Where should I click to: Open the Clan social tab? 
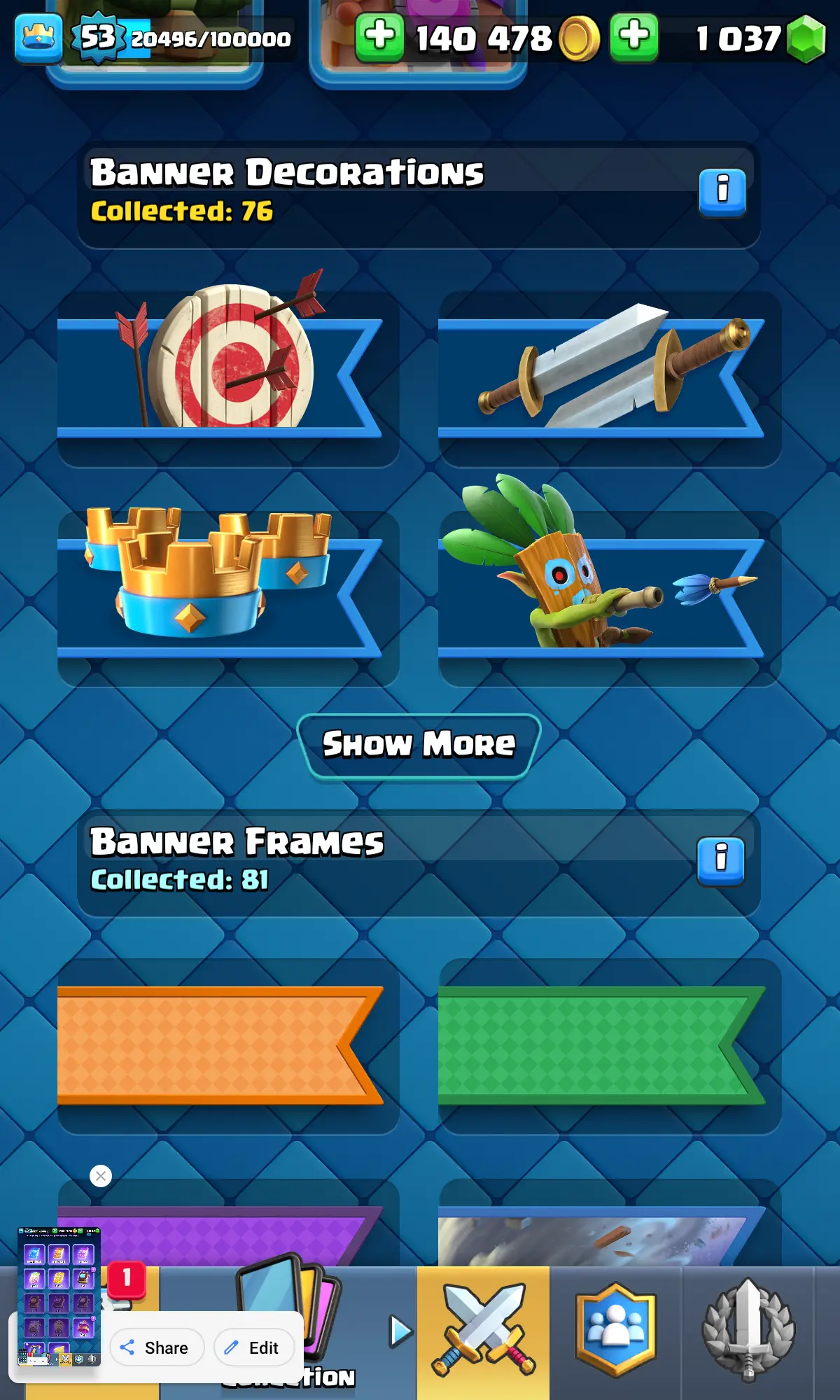click(615, 1330)
